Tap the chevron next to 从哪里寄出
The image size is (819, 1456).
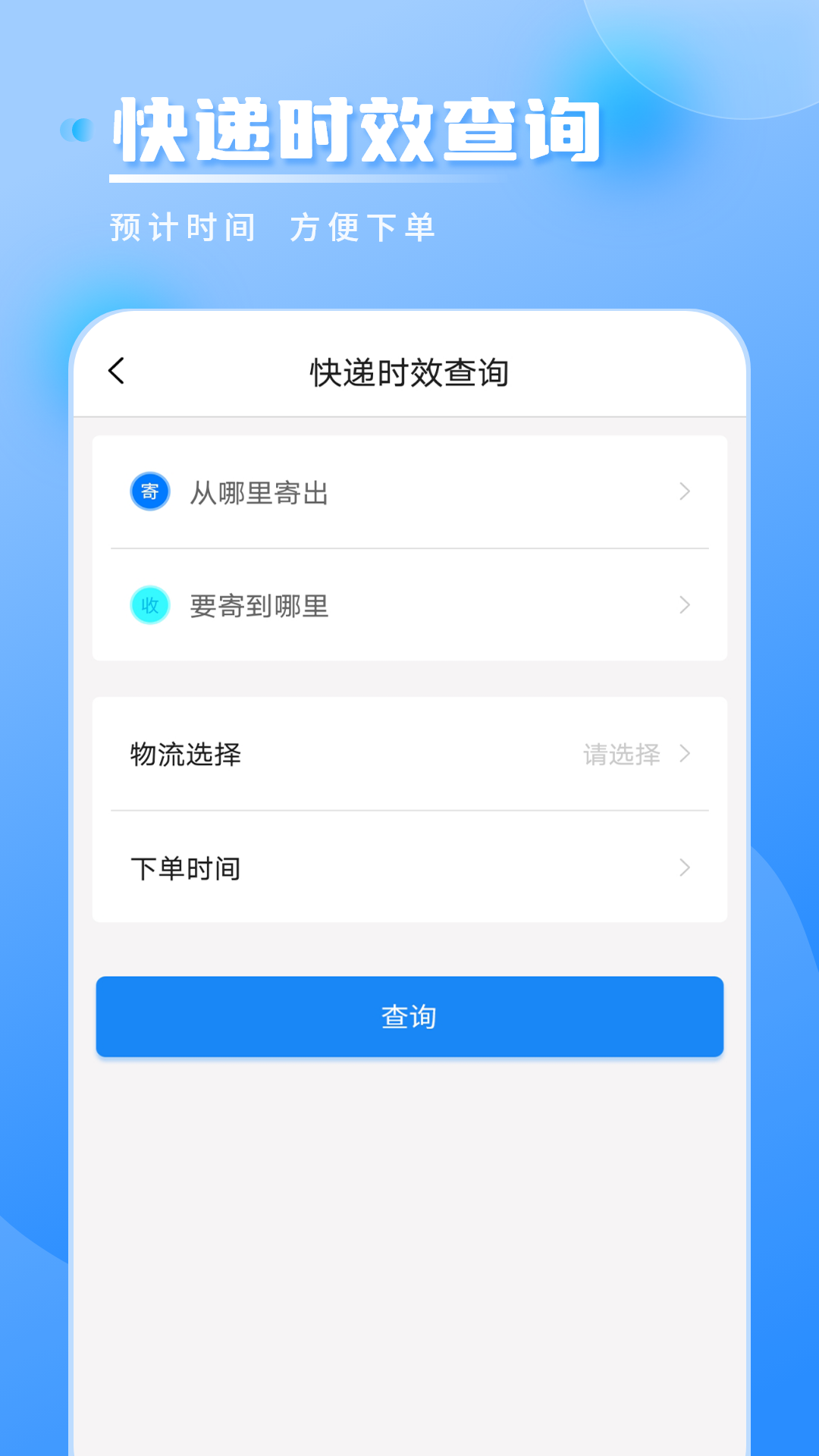click(686, 493)
